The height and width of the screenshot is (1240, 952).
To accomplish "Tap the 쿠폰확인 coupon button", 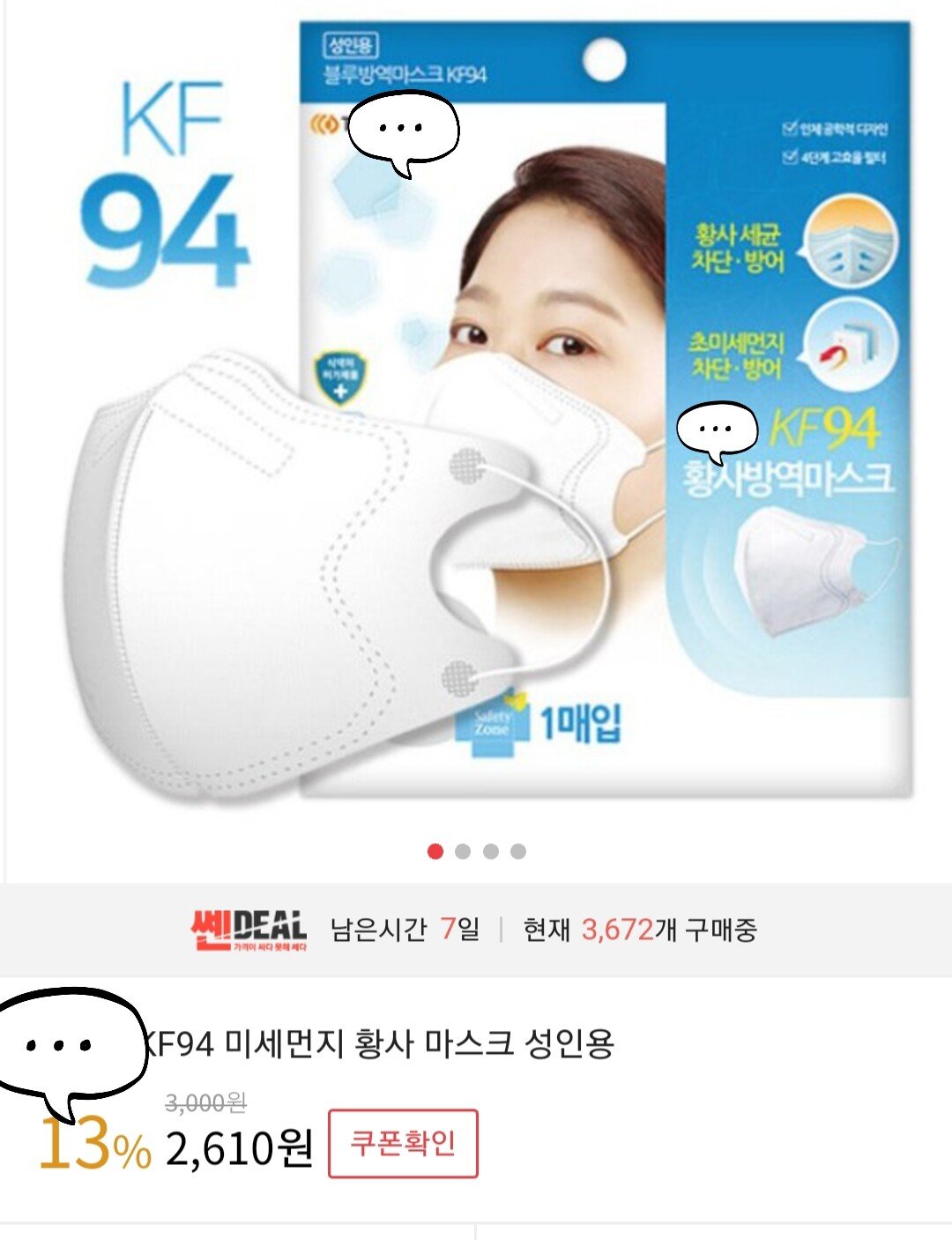I will tap(403, 1144).
